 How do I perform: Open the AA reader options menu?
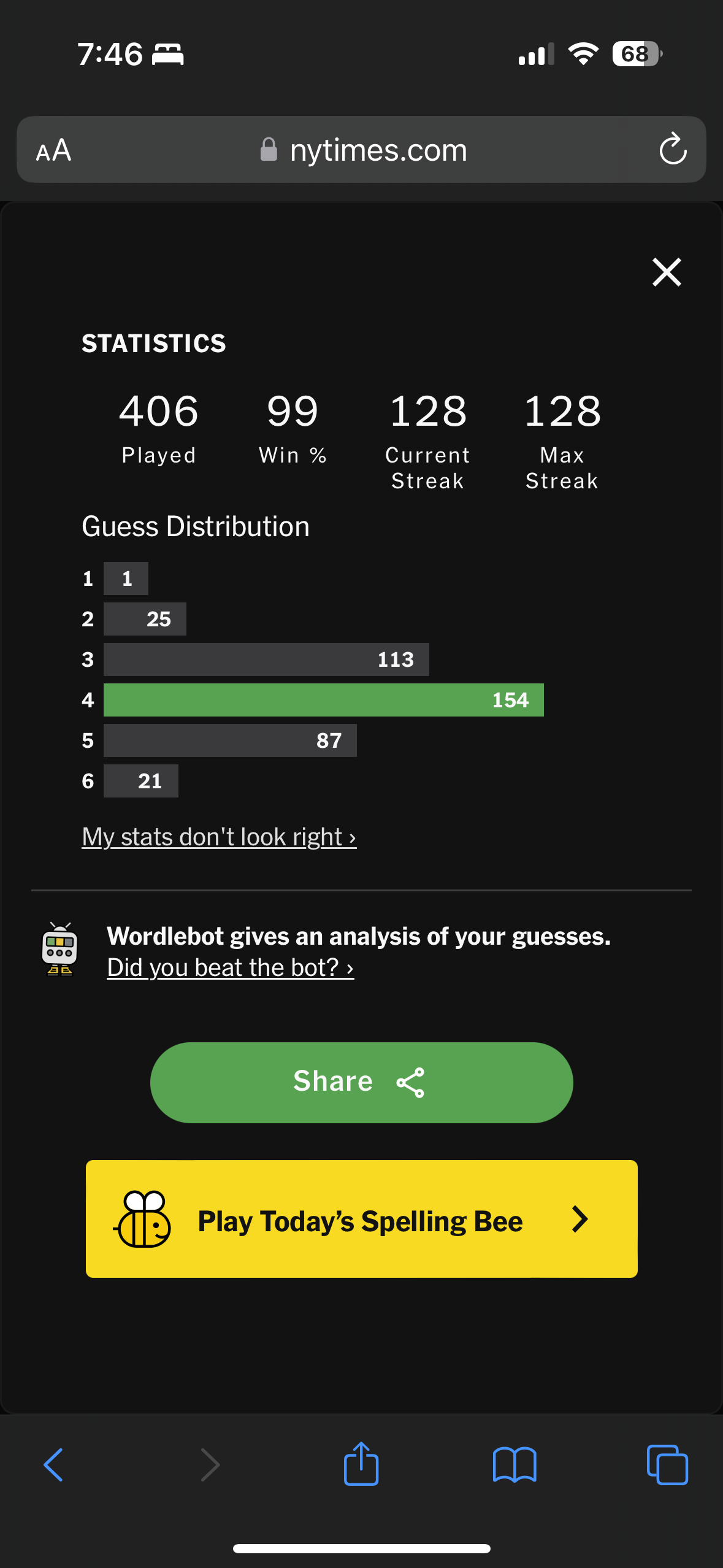(54, 150)
